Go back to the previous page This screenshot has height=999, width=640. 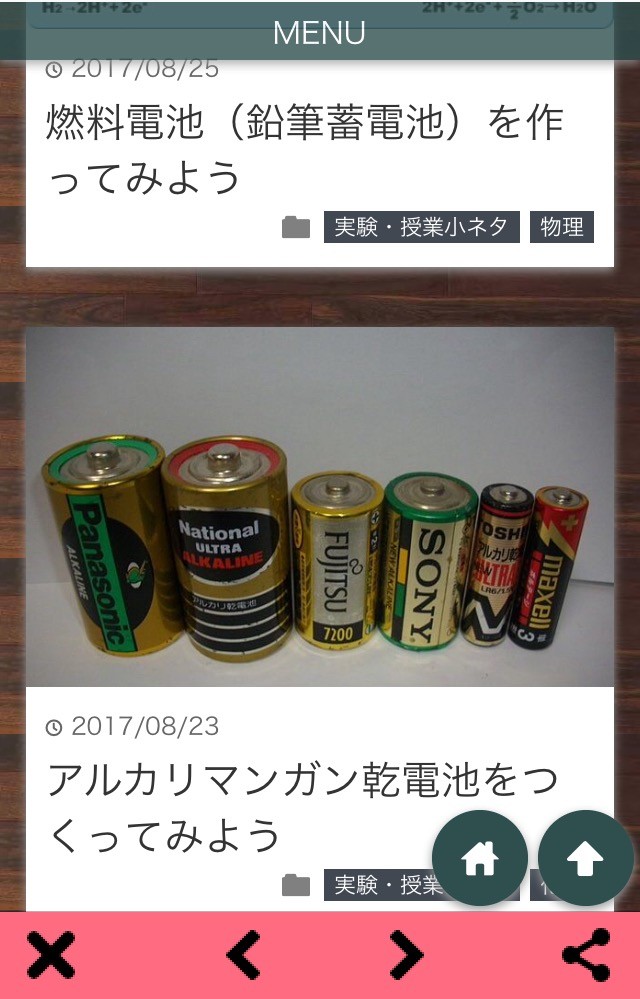[x=243, y=956]
